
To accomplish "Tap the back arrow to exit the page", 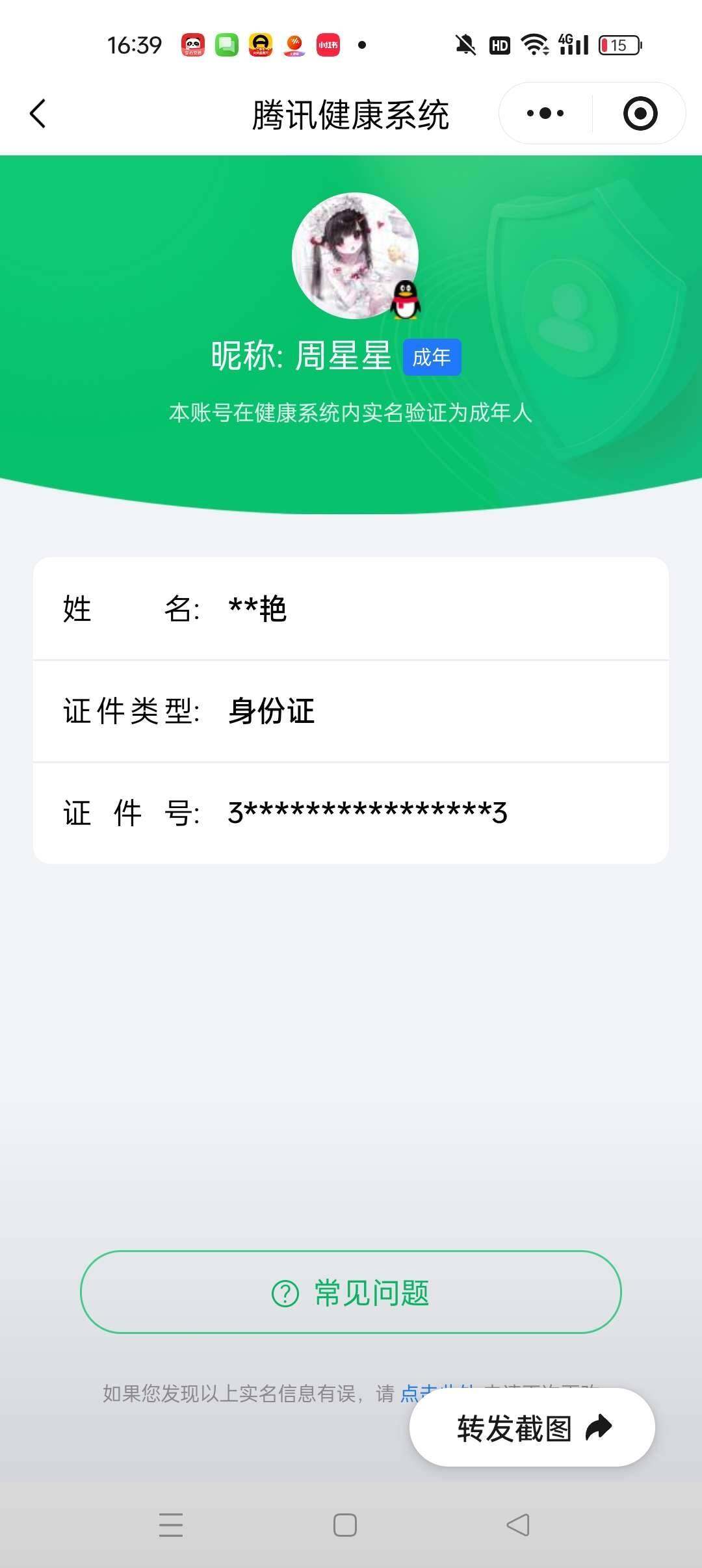I will tap(37, 112).
